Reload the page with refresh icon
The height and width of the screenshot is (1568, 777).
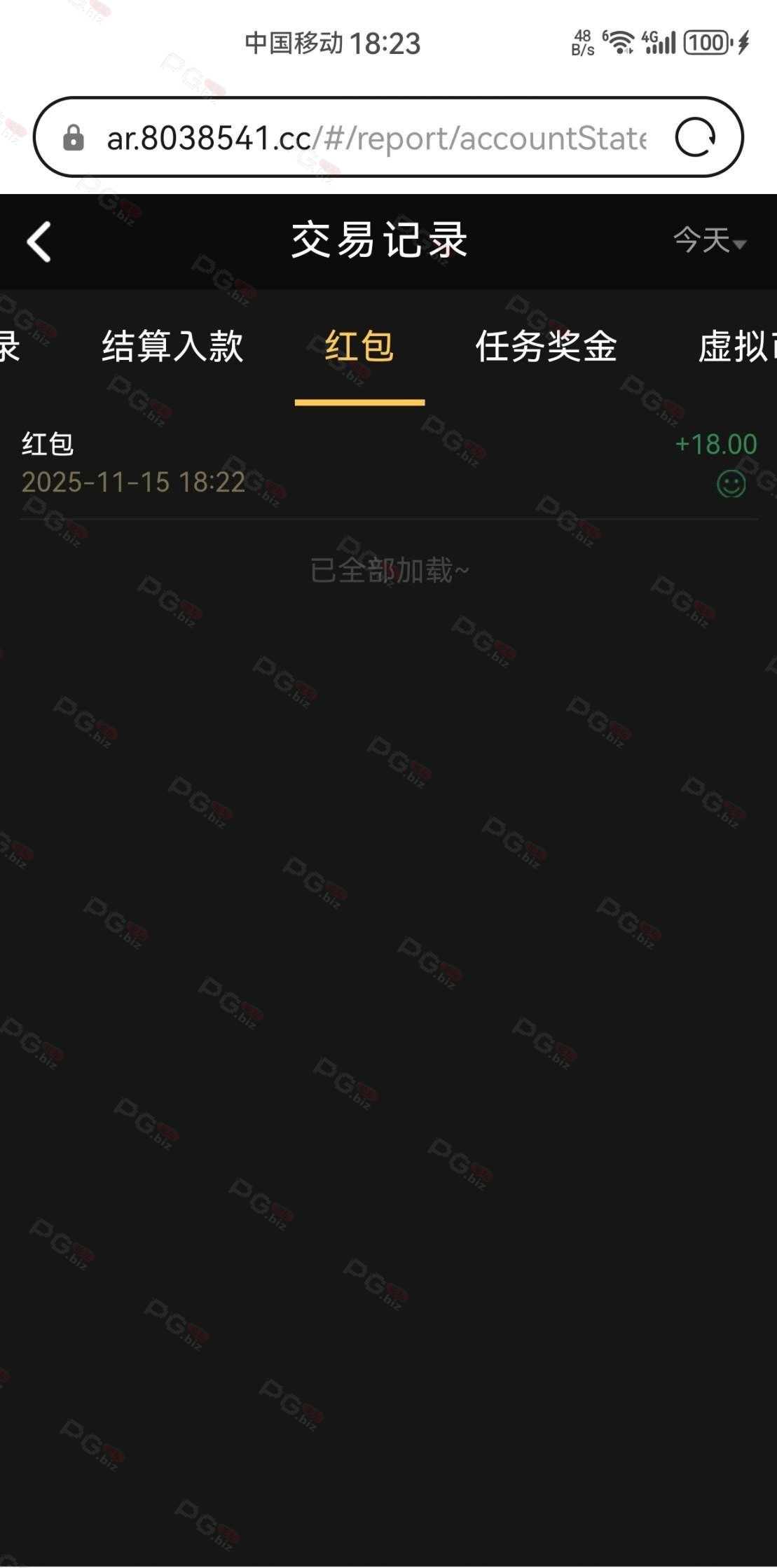click(695, 137)
